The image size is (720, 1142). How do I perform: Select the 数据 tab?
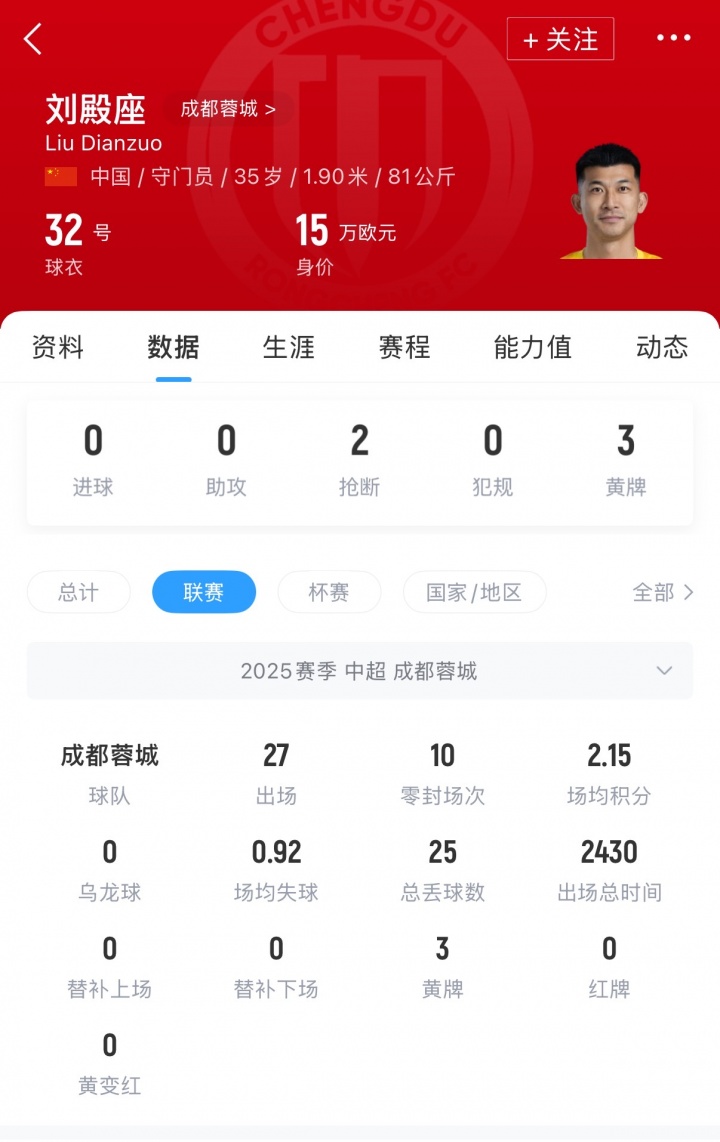(x=173, y=347)
